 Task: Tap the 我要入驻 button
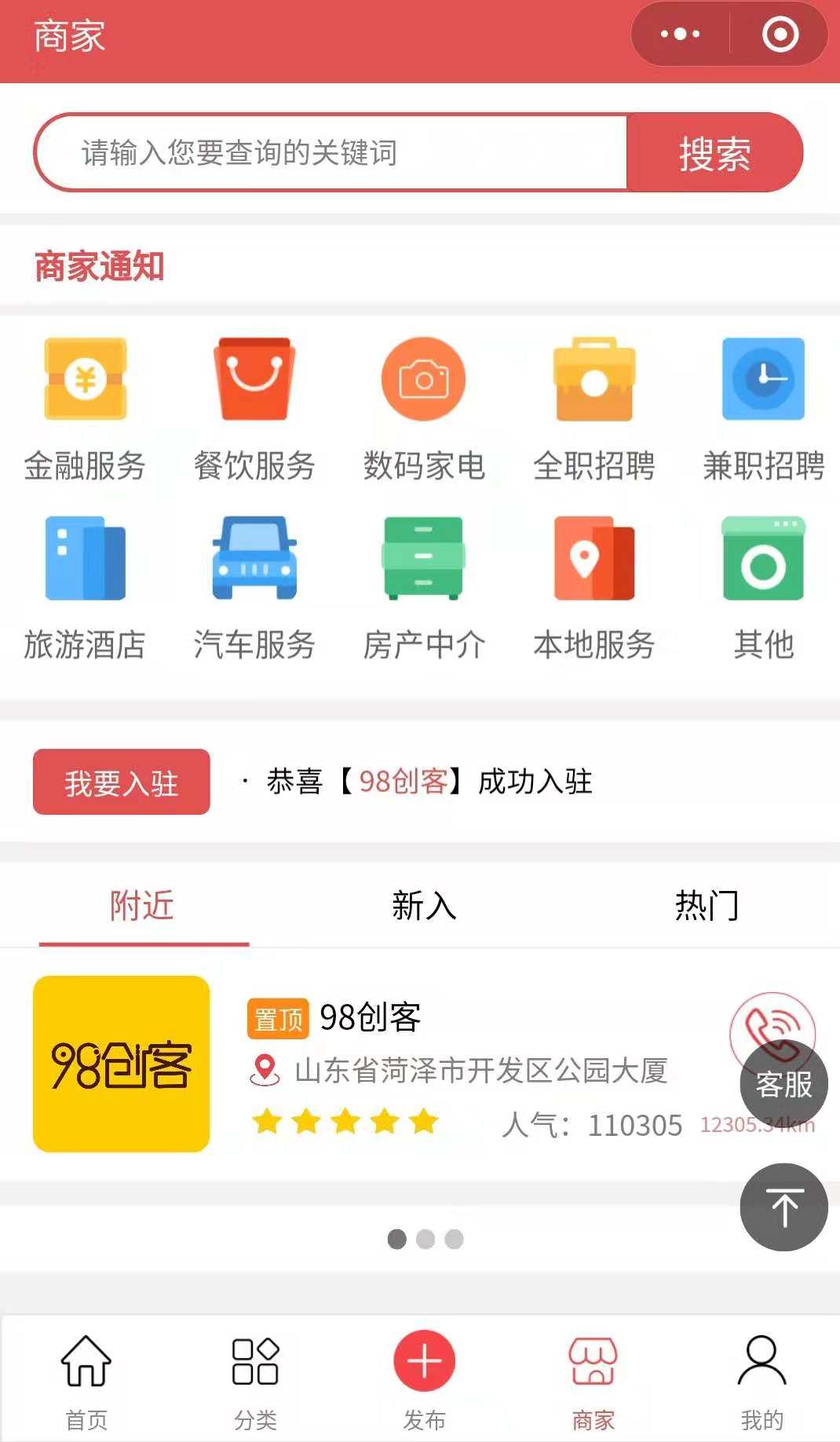[x=122, y=782]
